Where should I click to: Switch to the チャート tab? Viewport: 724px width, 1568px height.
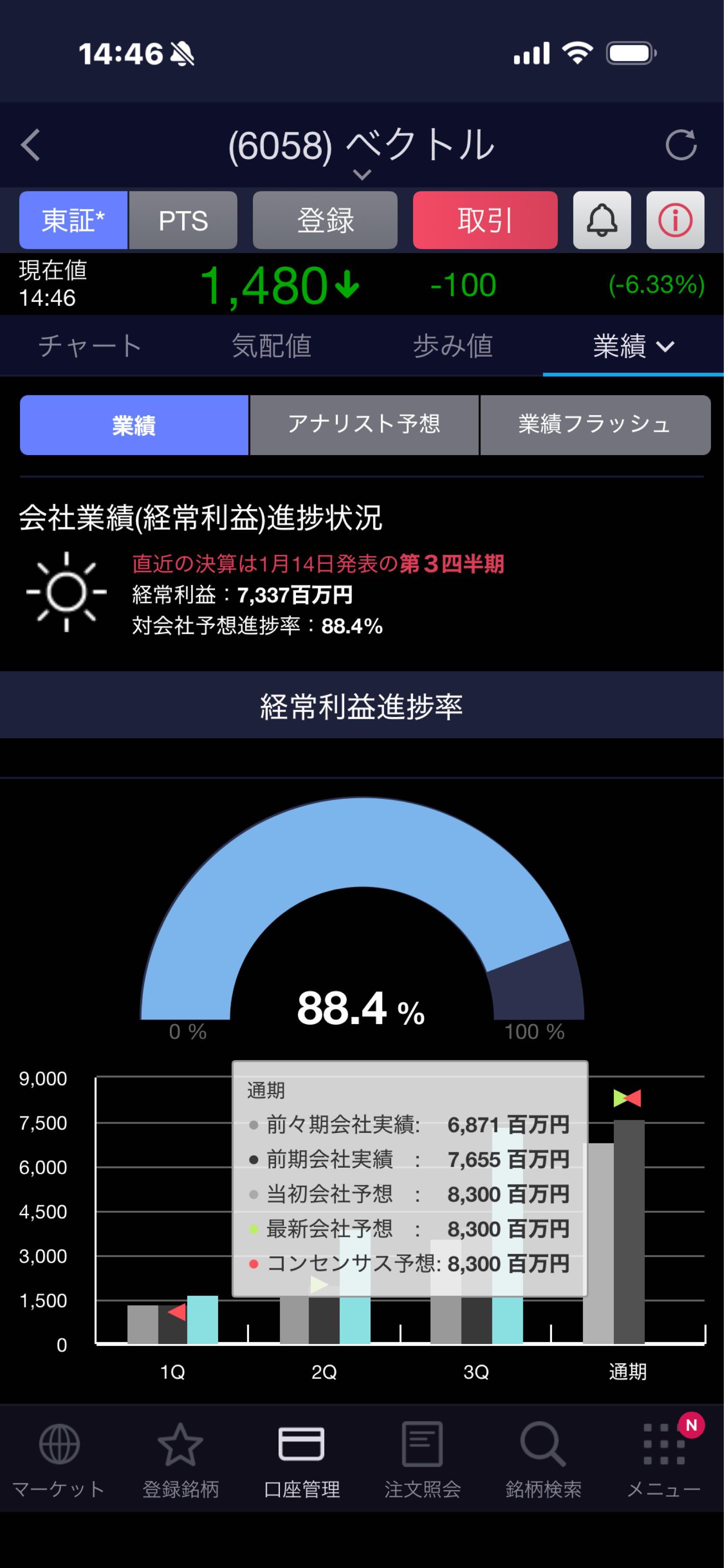pyautogui.click(x=90, y=346)
